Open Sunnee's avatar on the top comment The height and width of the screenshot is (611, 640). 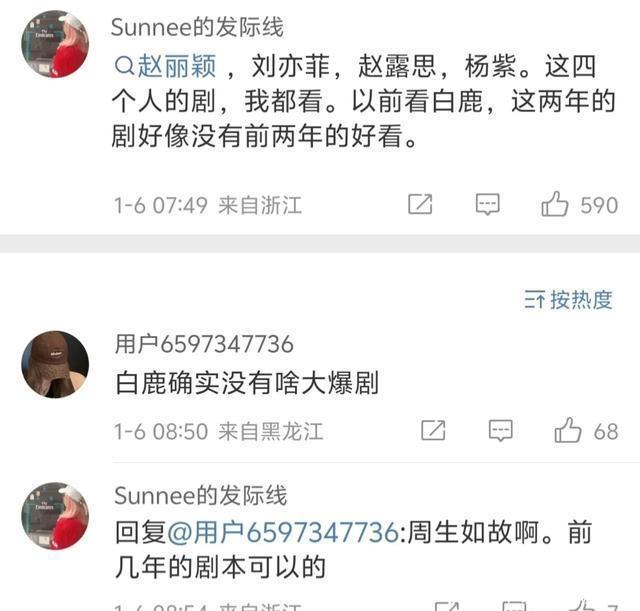55,45
